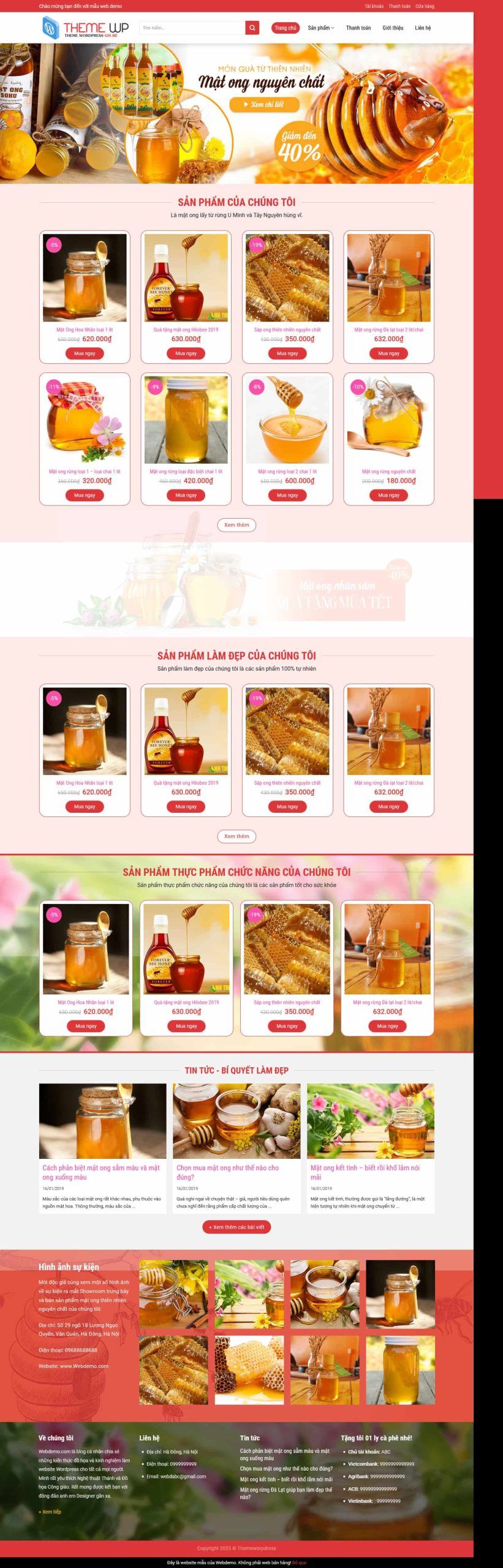503x1568 pixels.
Task: Open footer link Mật ong rừng Đà Lạt giúp bạn làm đẹp
Action: pos(286,1493)
